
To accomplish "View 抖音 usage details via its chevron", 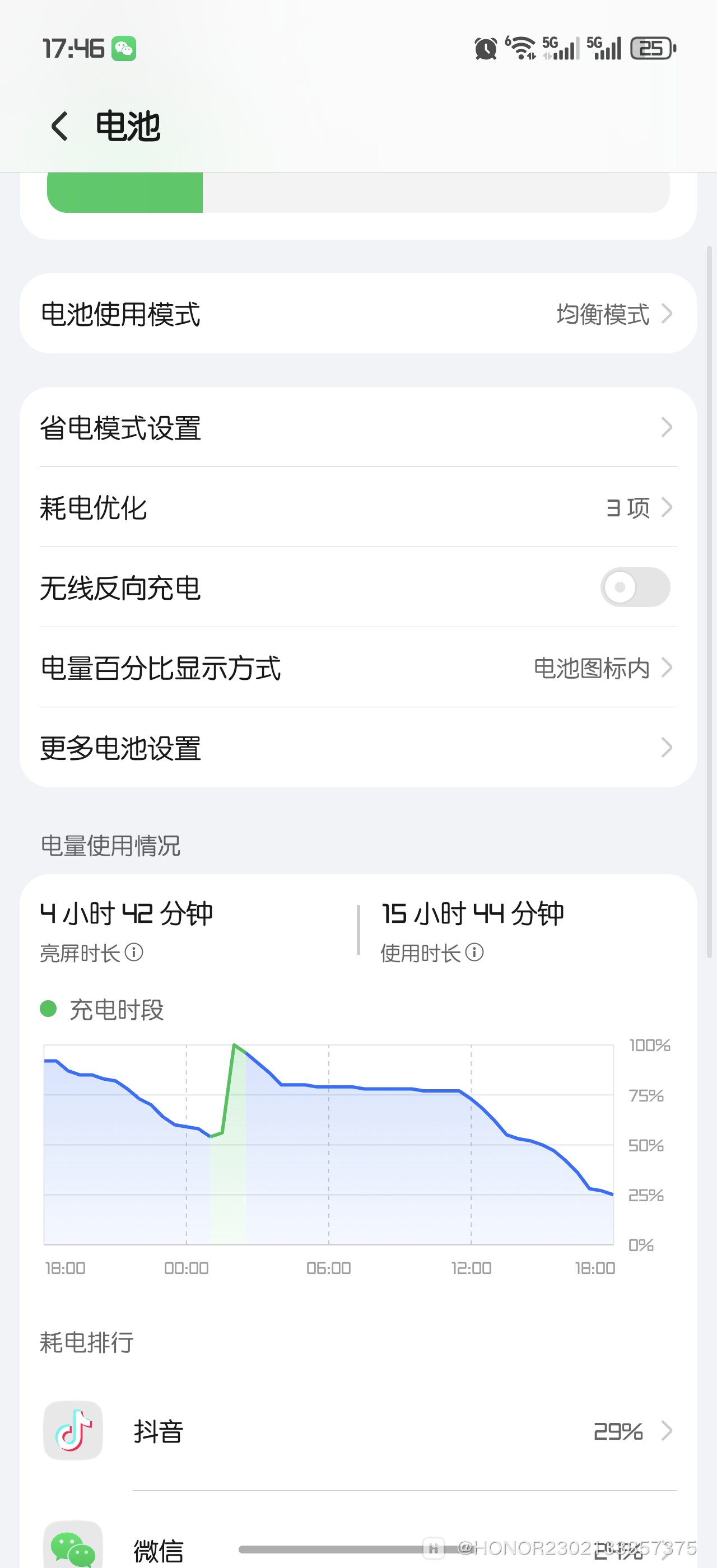I will pos(668,1431).
